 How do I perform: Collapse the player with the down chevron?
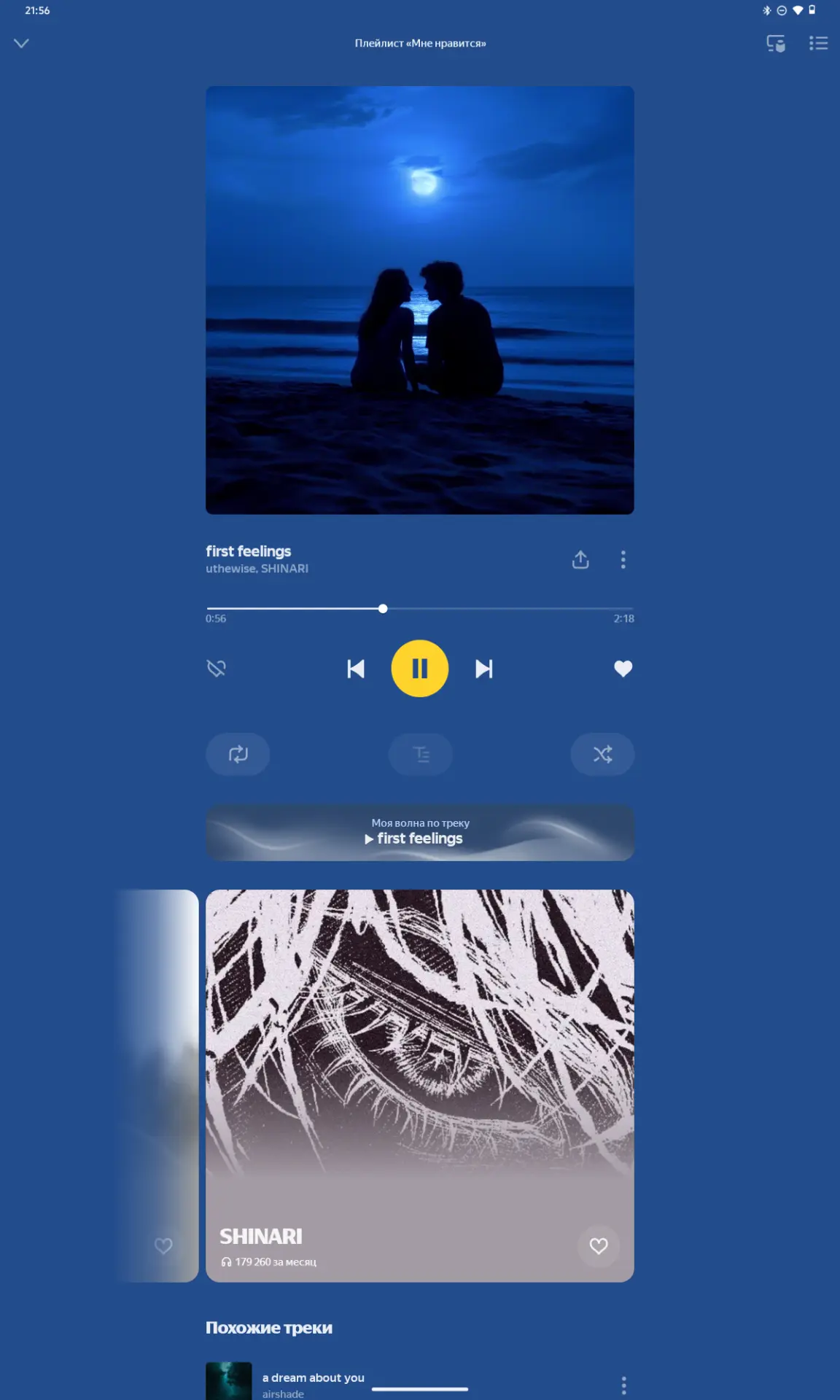22,43
